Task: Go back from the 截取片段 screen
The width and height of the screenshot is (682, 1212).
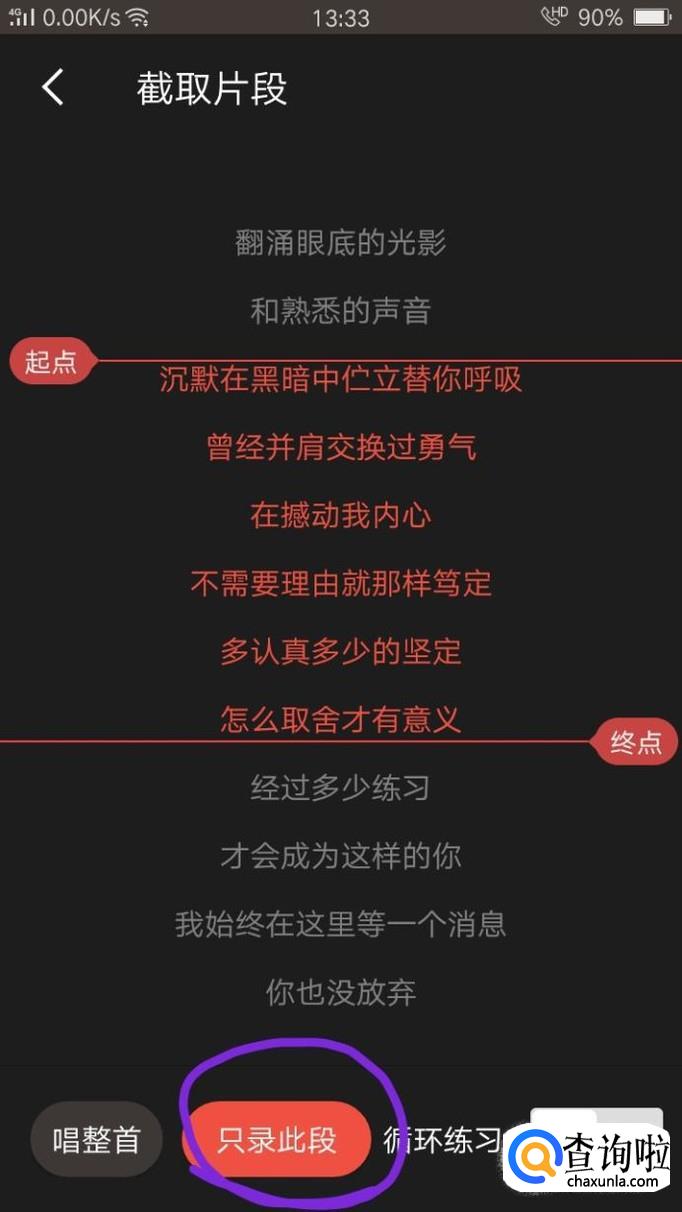Action: pyautogui.click(x=53, y=88)
